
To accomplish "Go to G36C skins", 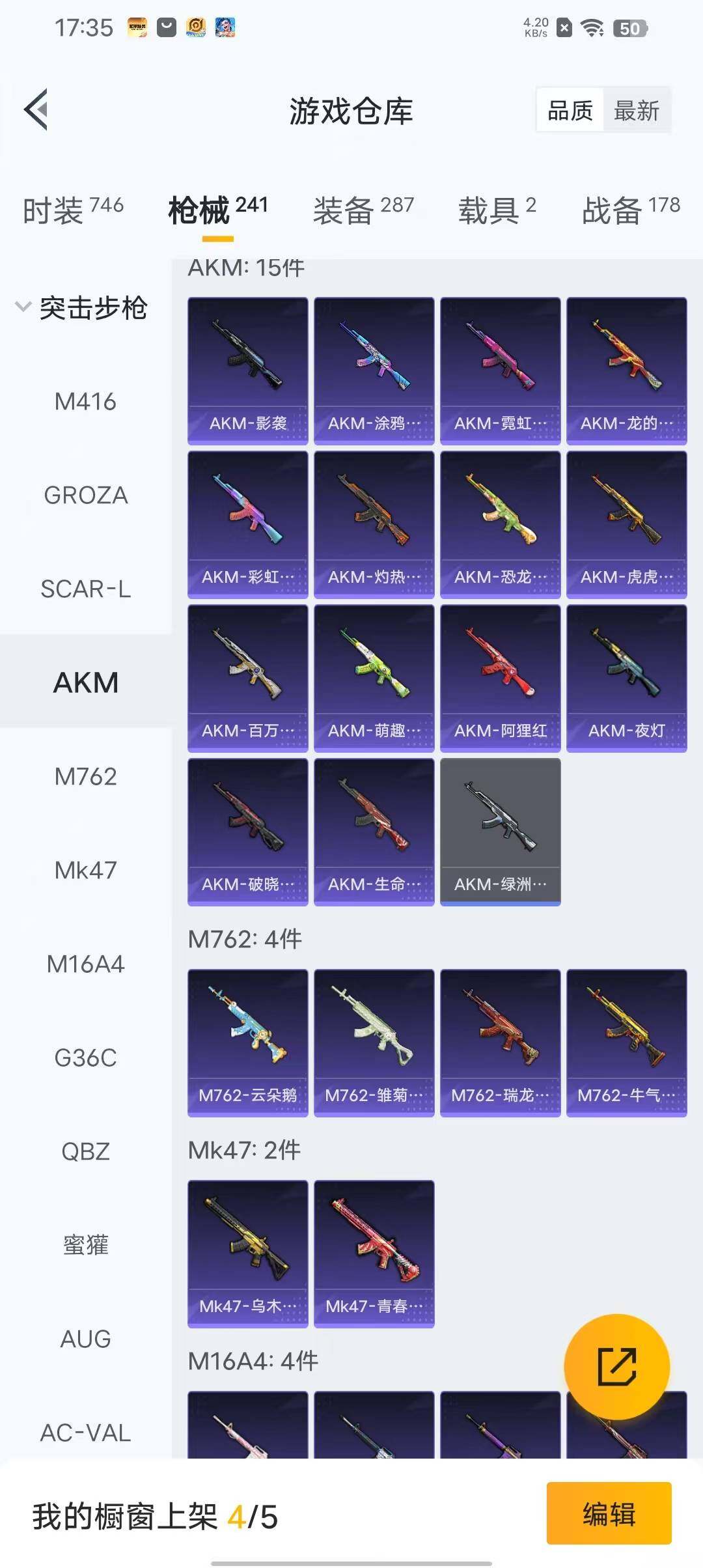I will [85, 1057].
